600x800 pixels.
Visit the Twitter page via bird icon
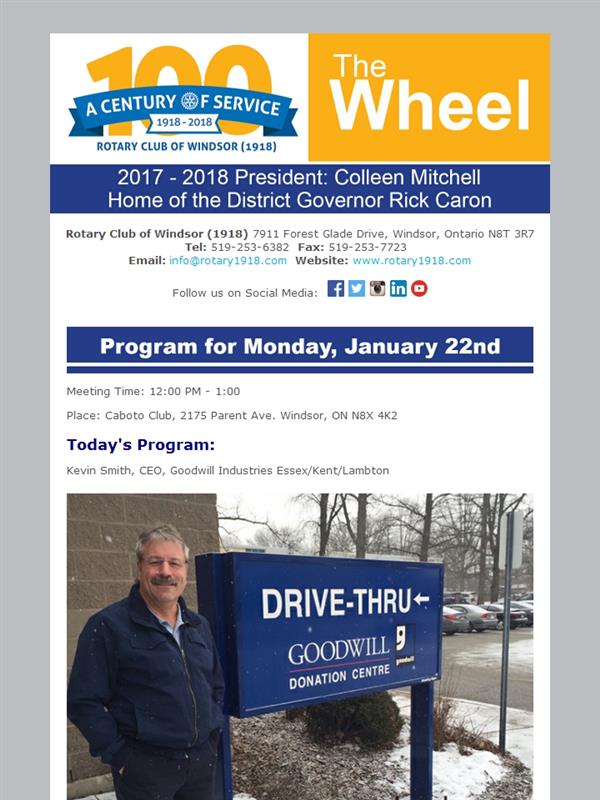357,288
